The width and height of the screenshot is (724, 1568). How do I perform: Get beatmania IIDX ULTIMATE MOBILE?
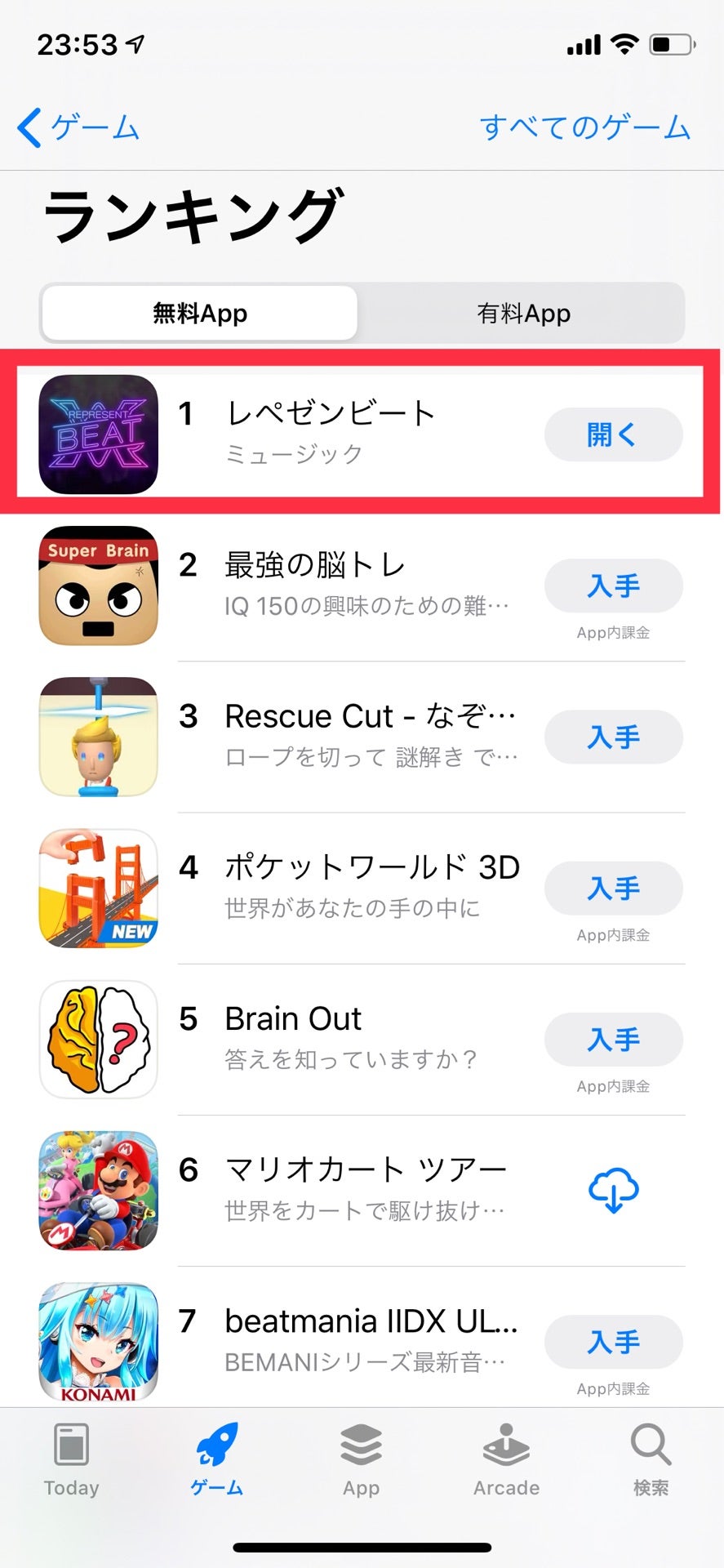(x=613, y=1341)
